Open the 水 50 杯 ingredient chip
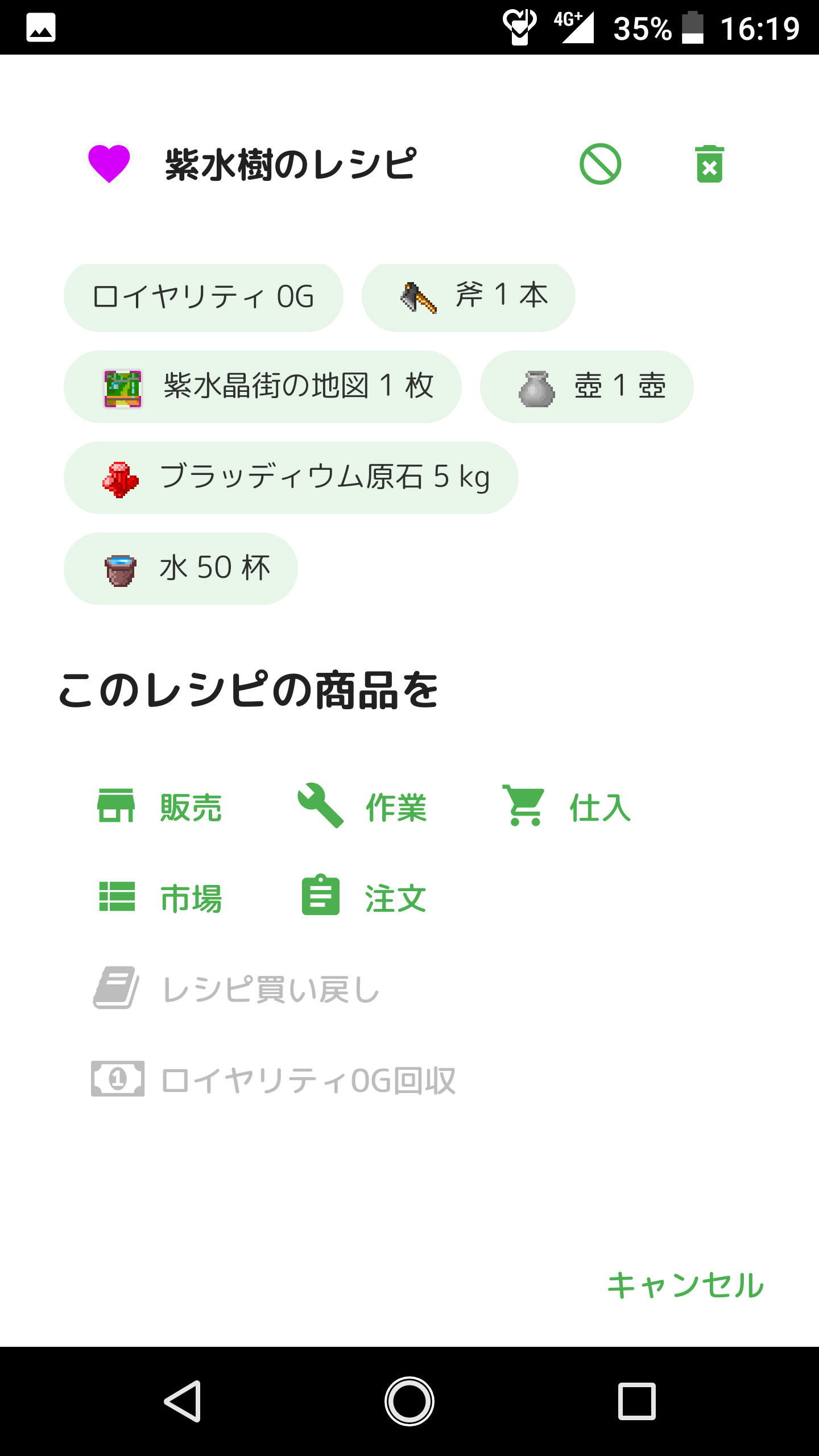This screenshot has width=819, height=1456. click(181, 569)
